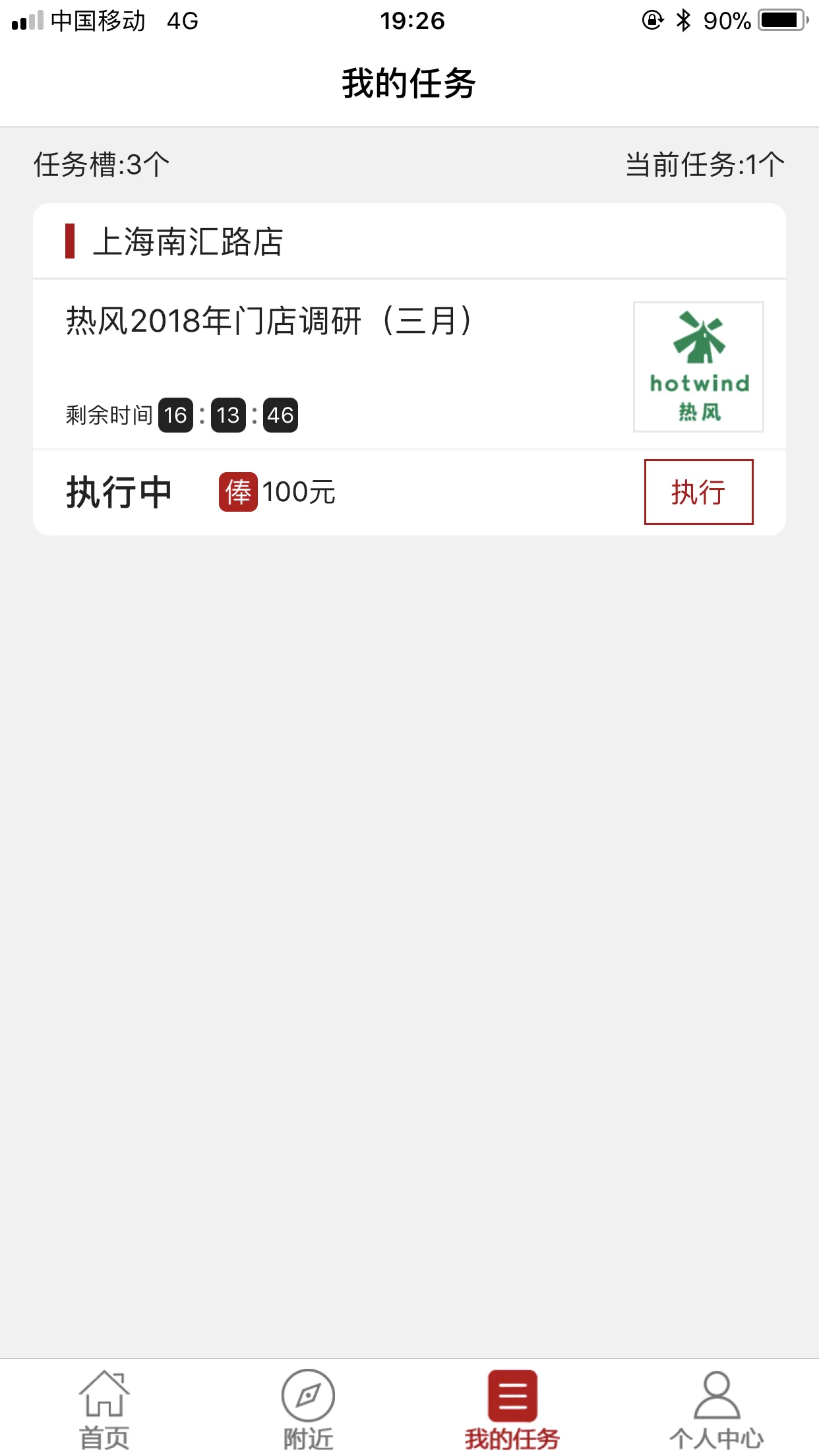819x1456 pixels.
Task: Click the hotwind 热风 brand logo
Action: (698, 367)
